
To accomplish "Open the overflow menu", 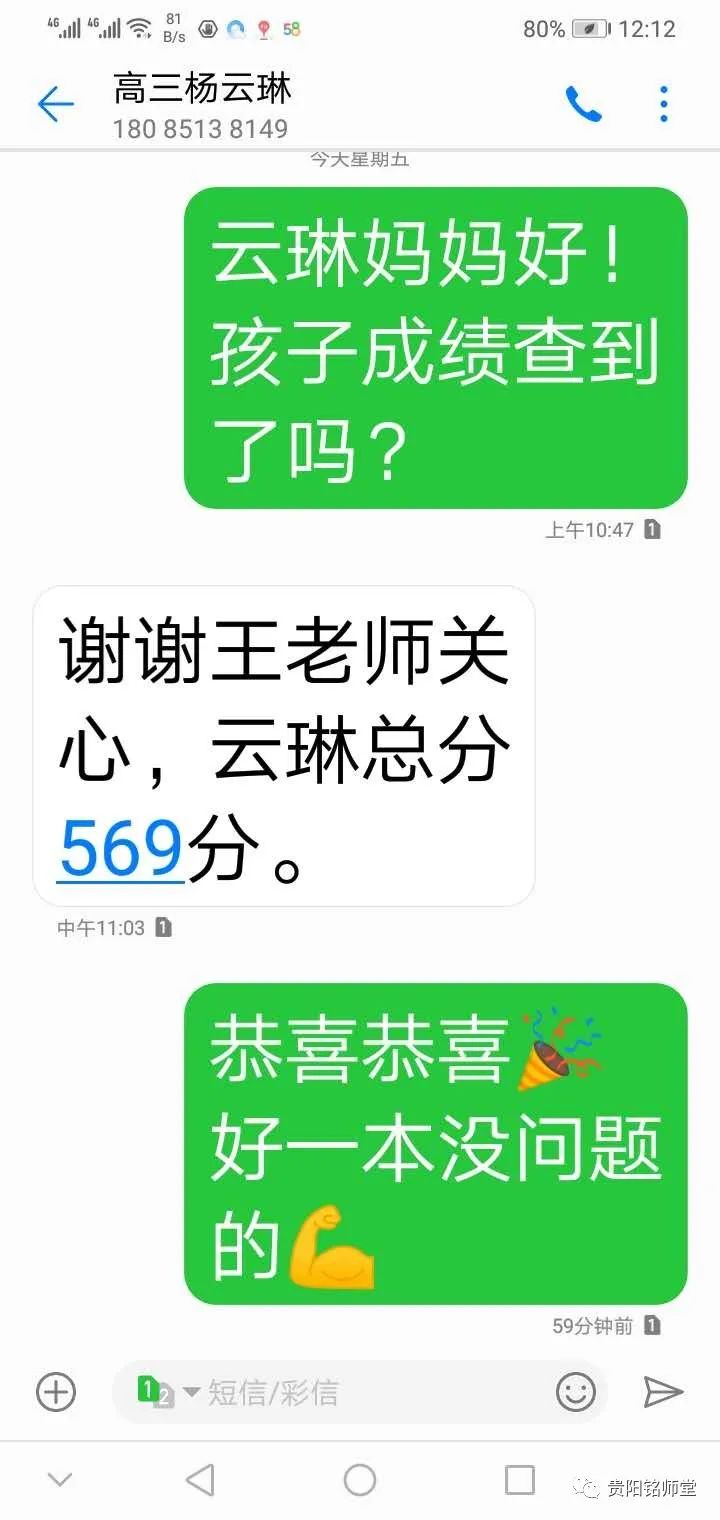I will tap(664, 104).
